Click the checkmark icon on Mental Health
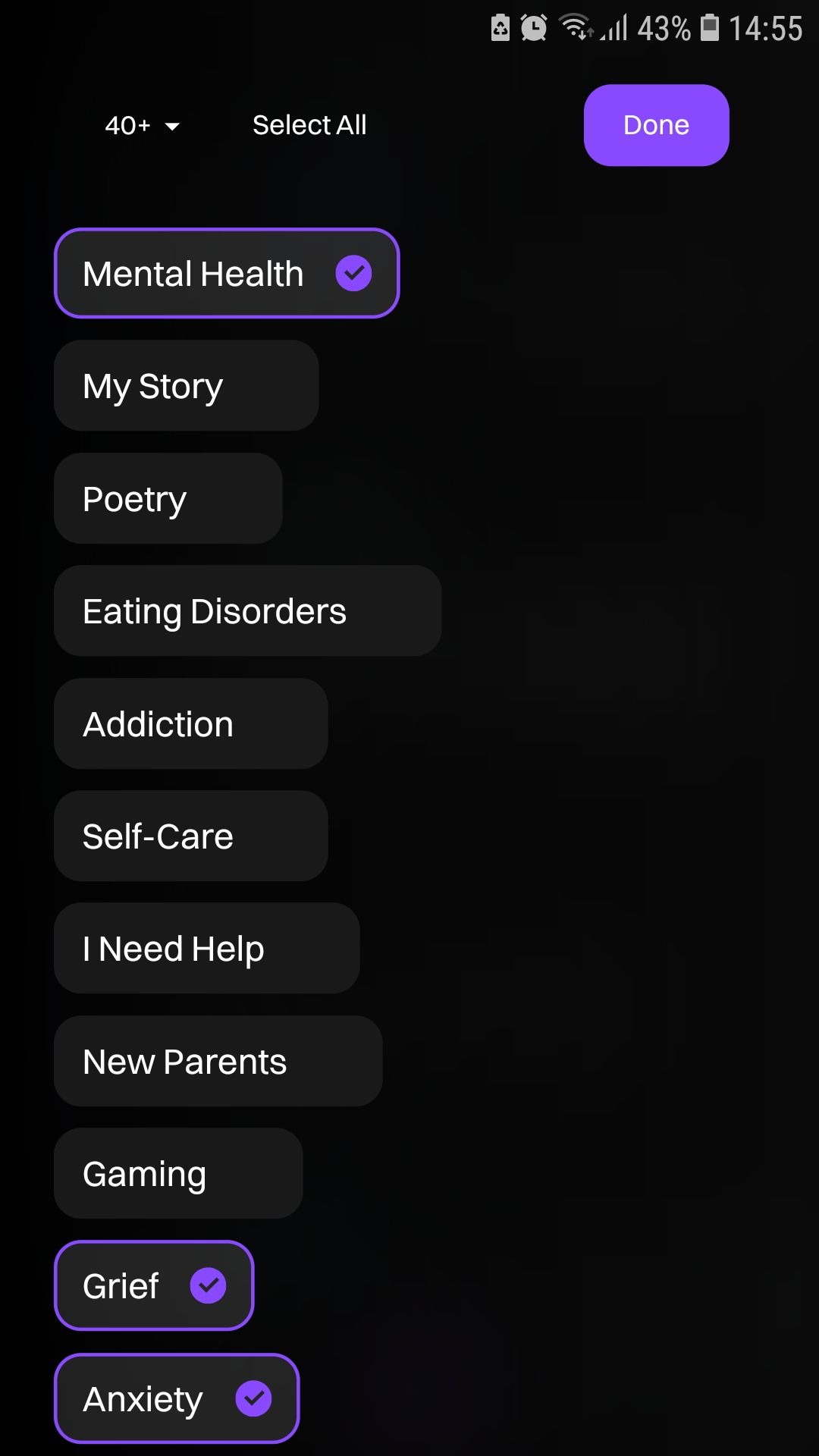 pyautogui.click(x=353, y=273)
